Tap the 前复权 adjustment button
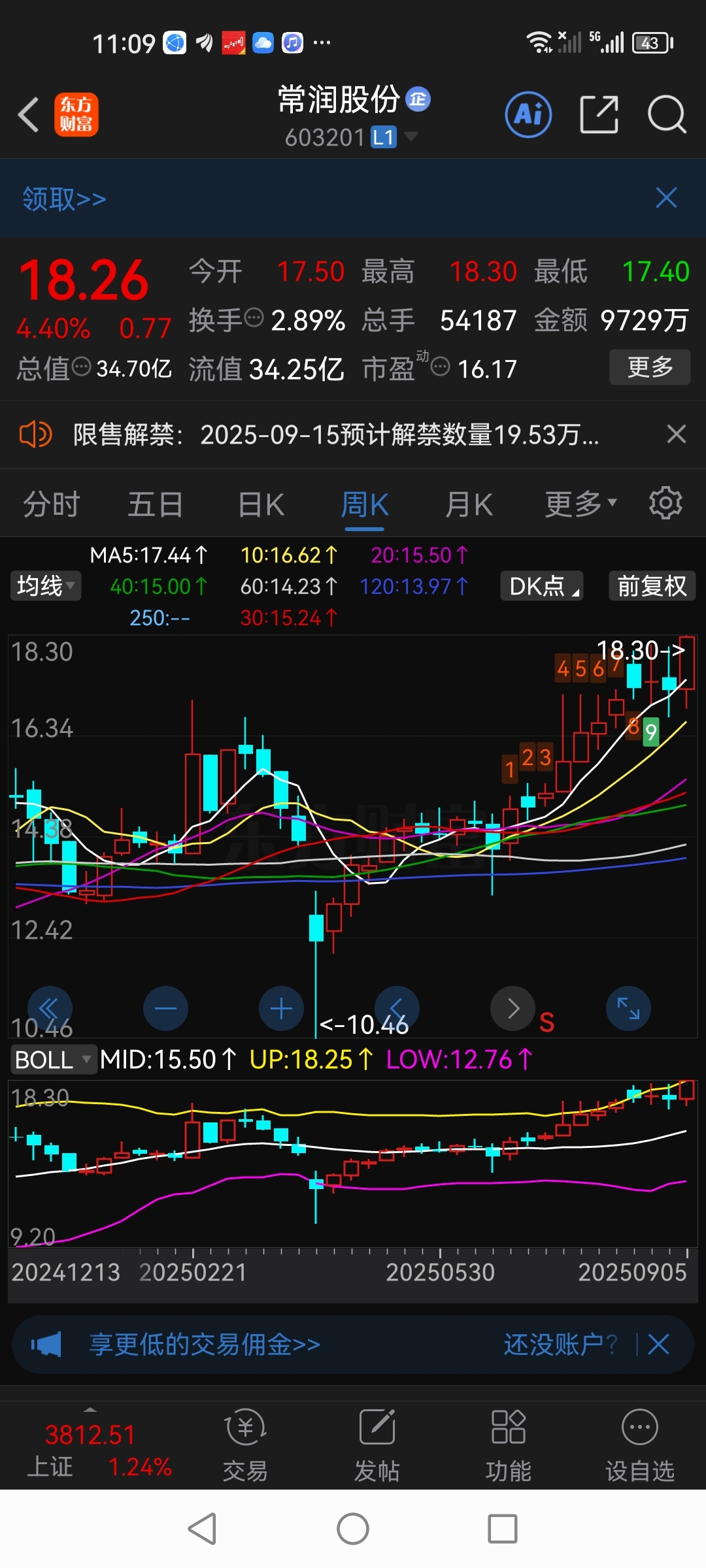Screen dimensions: 706x1568 (652, 585)
